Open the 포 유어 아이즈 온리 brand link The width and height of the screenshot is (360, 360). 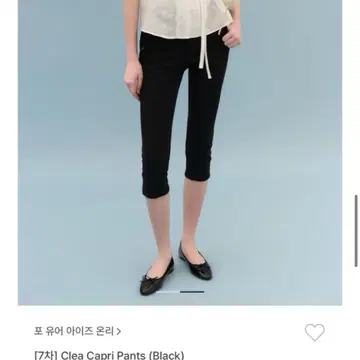tap(77, 331)
